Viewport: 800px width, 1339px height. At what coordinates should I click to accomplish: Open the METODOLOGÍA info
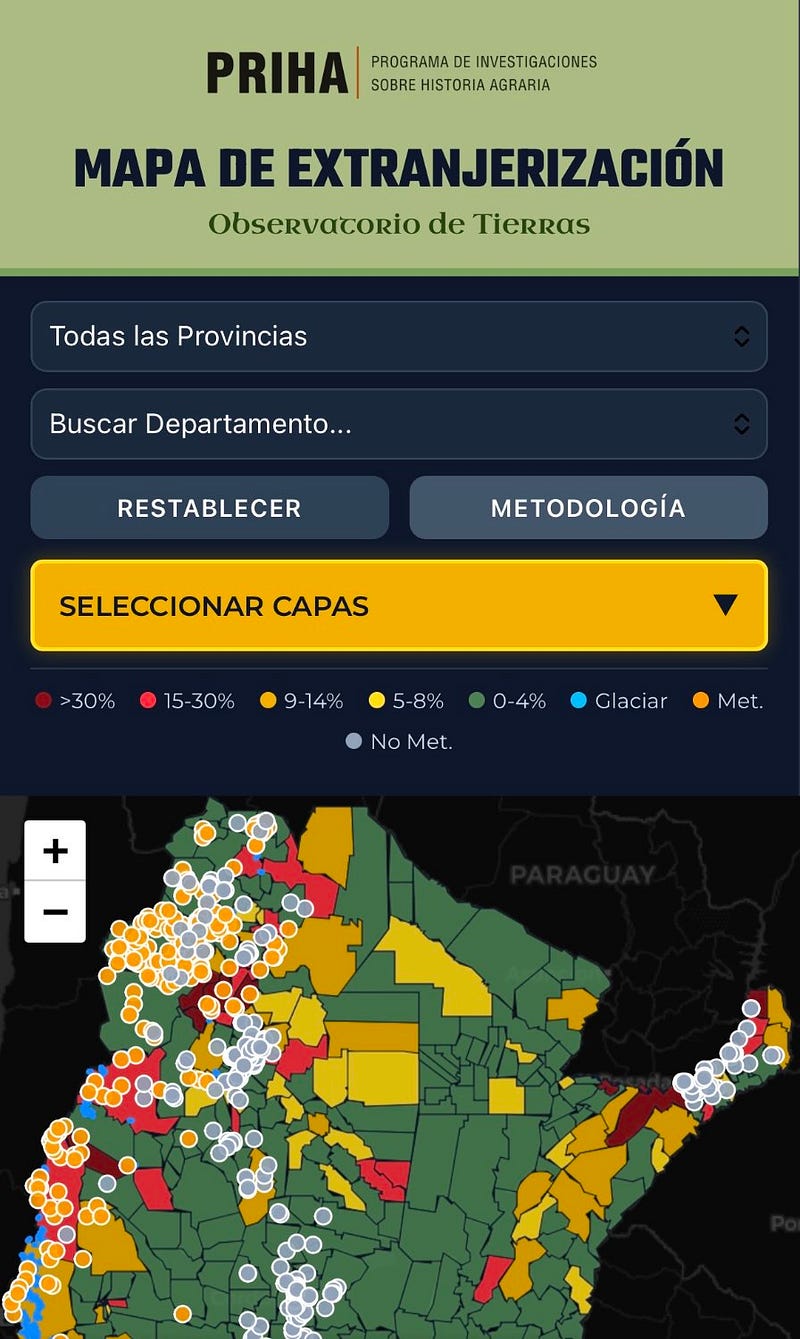588,508
